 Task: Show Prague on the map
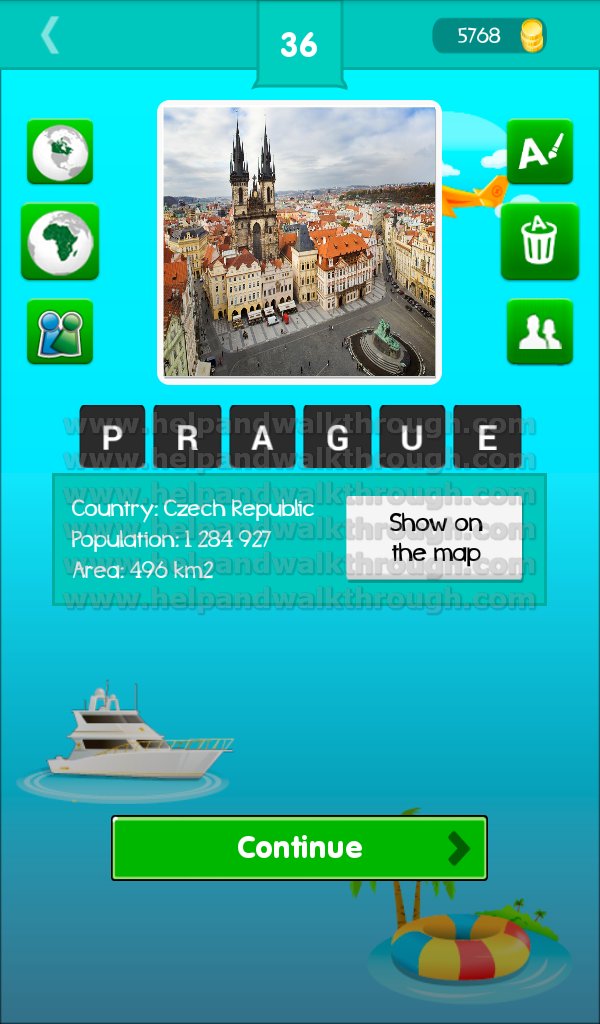point(434,537)
